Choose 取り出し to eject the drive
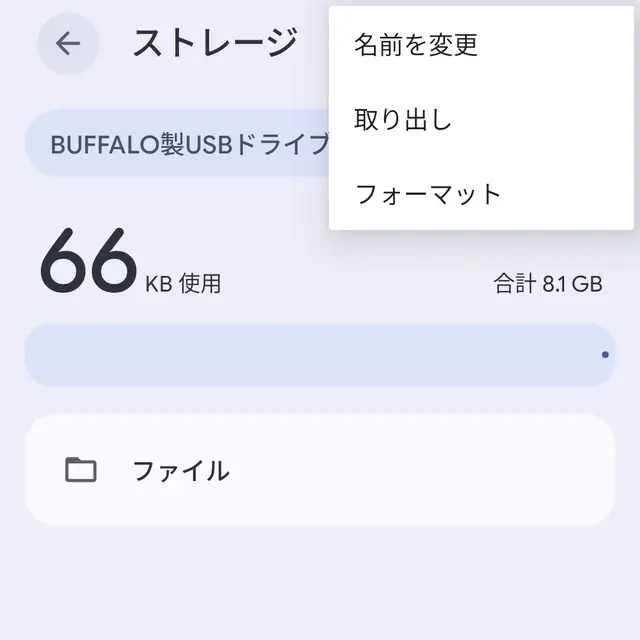The image size is (640, 640). (404, 120)
